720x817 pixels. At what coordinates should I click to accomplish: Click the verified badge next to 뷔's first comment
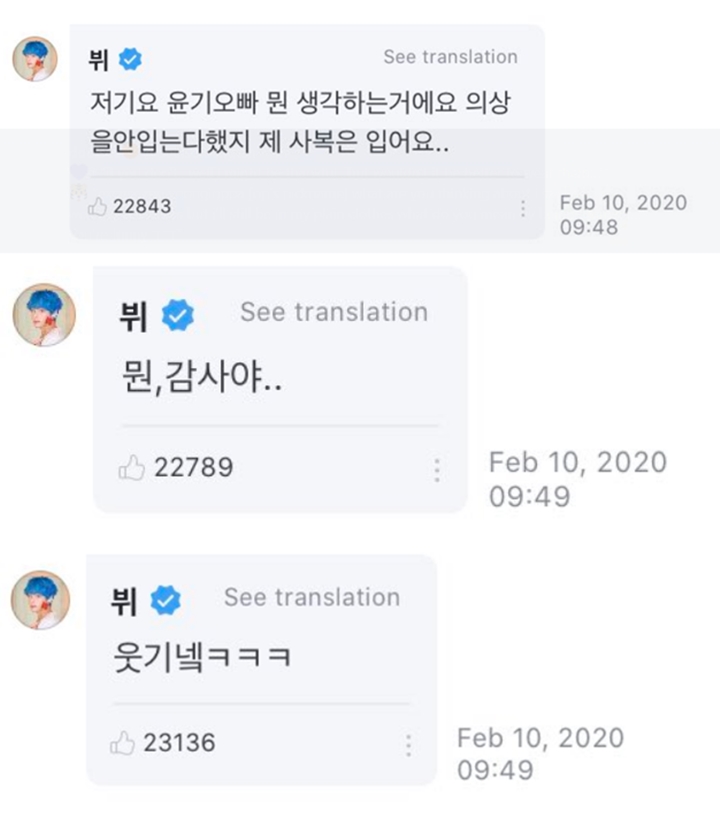pyautogui.click(x=130, y=57)
